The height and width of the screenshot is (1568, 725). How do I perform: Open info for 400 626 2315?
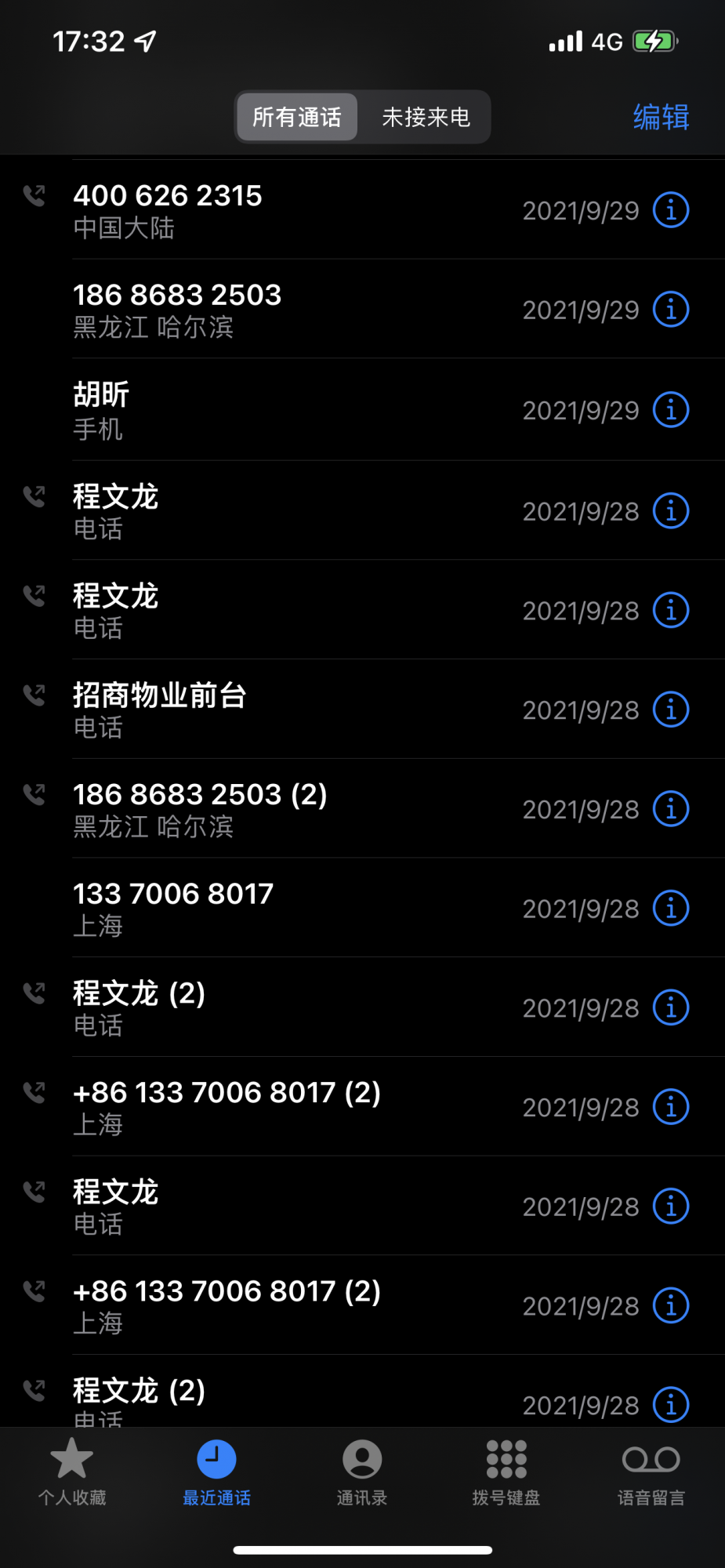(x=671, y=210)
